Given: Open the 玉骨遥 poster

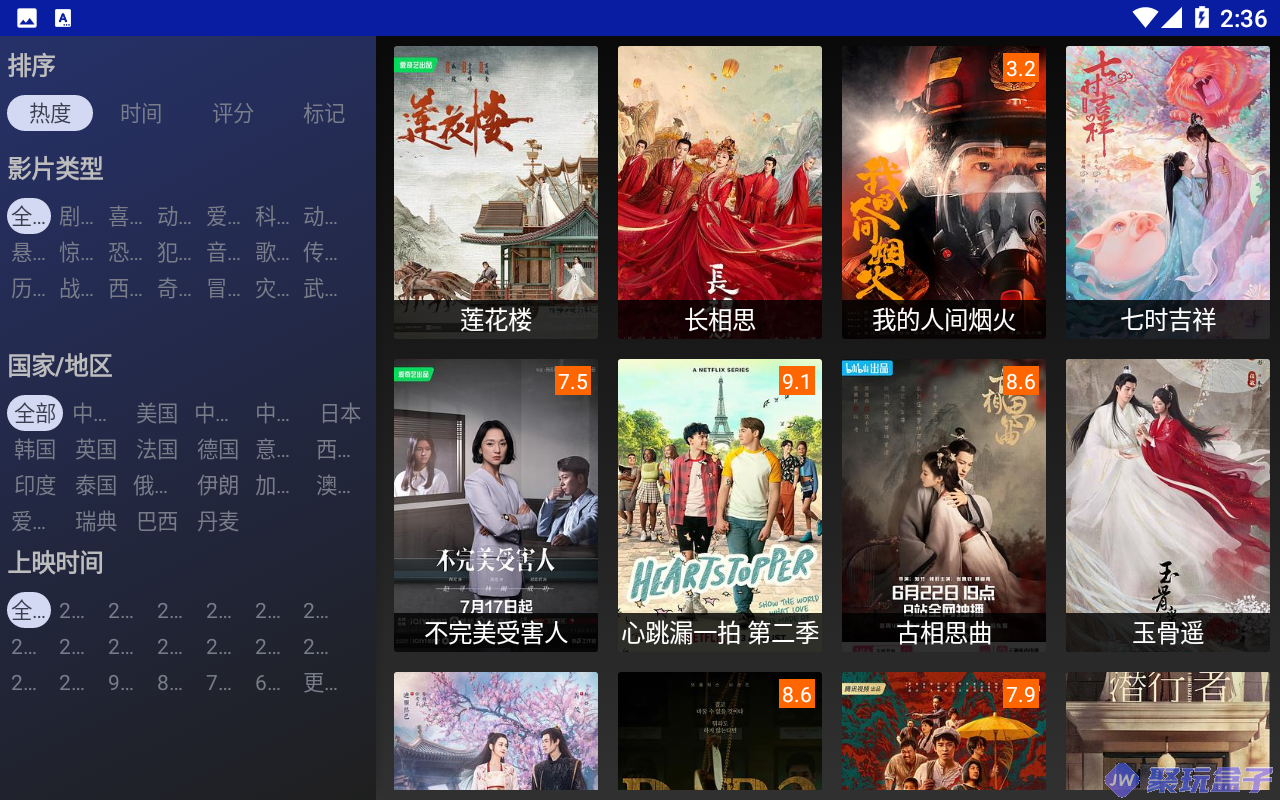Looking at the screenshot, I should tap(1168, 505).
